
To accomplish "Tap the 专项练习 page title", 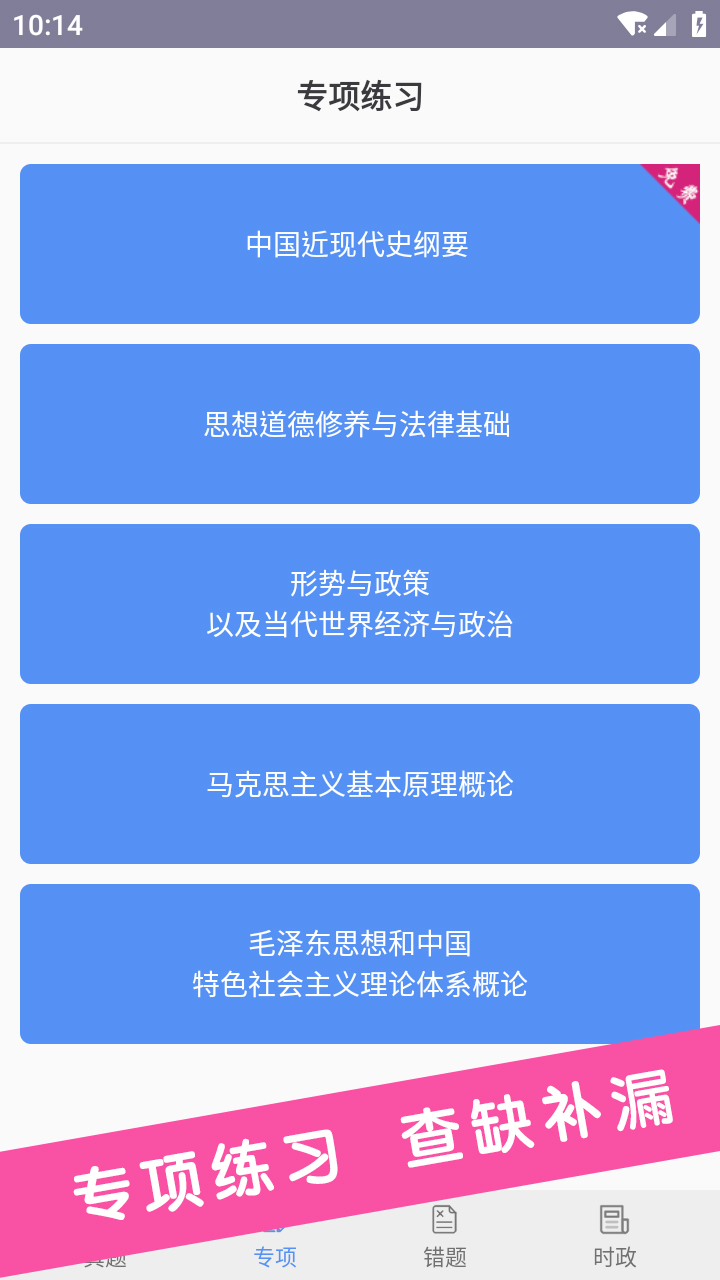I will point(360,95).
